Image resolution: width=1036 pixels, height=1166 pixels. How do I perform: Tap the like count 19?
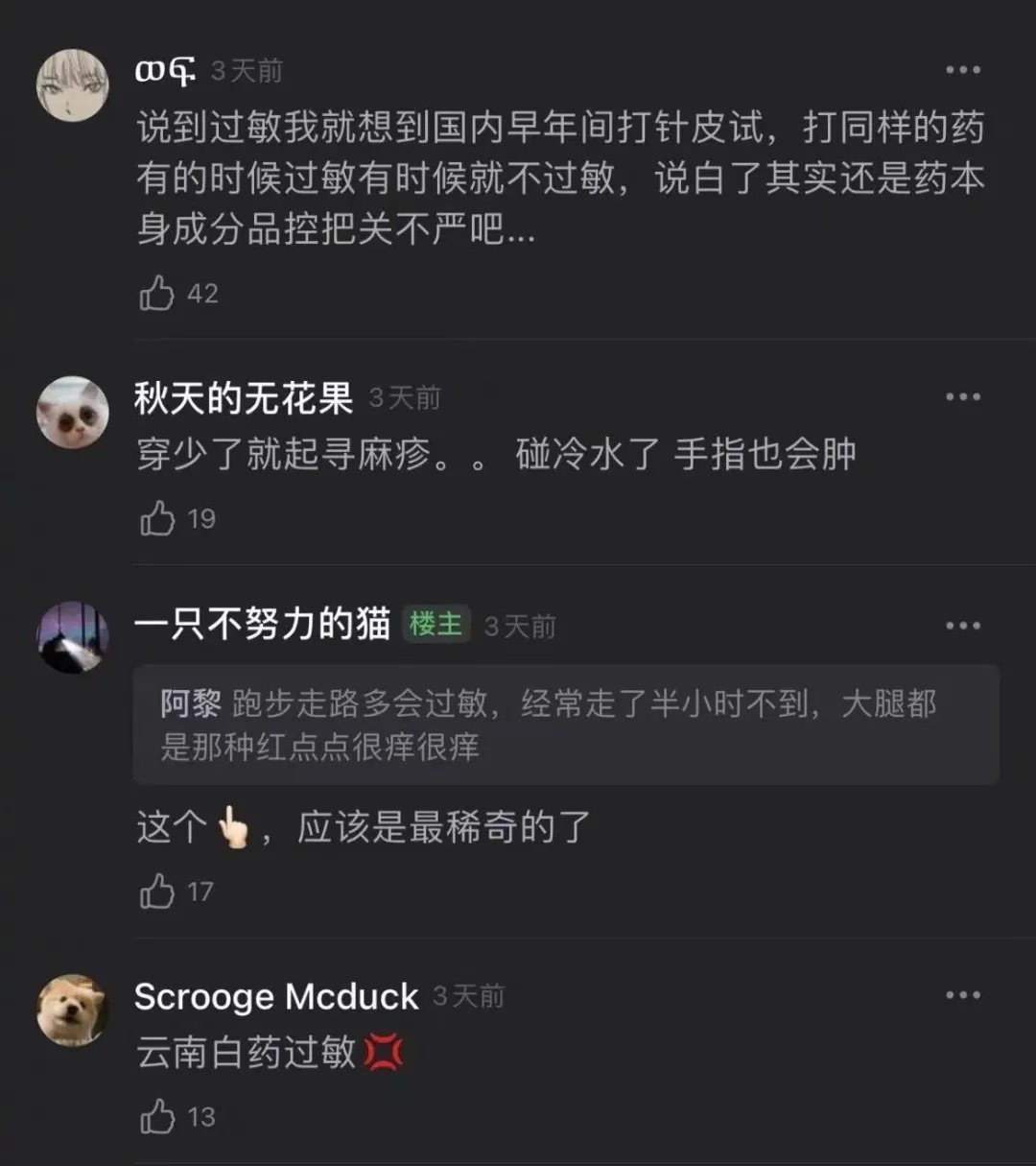tap(199, 518)
